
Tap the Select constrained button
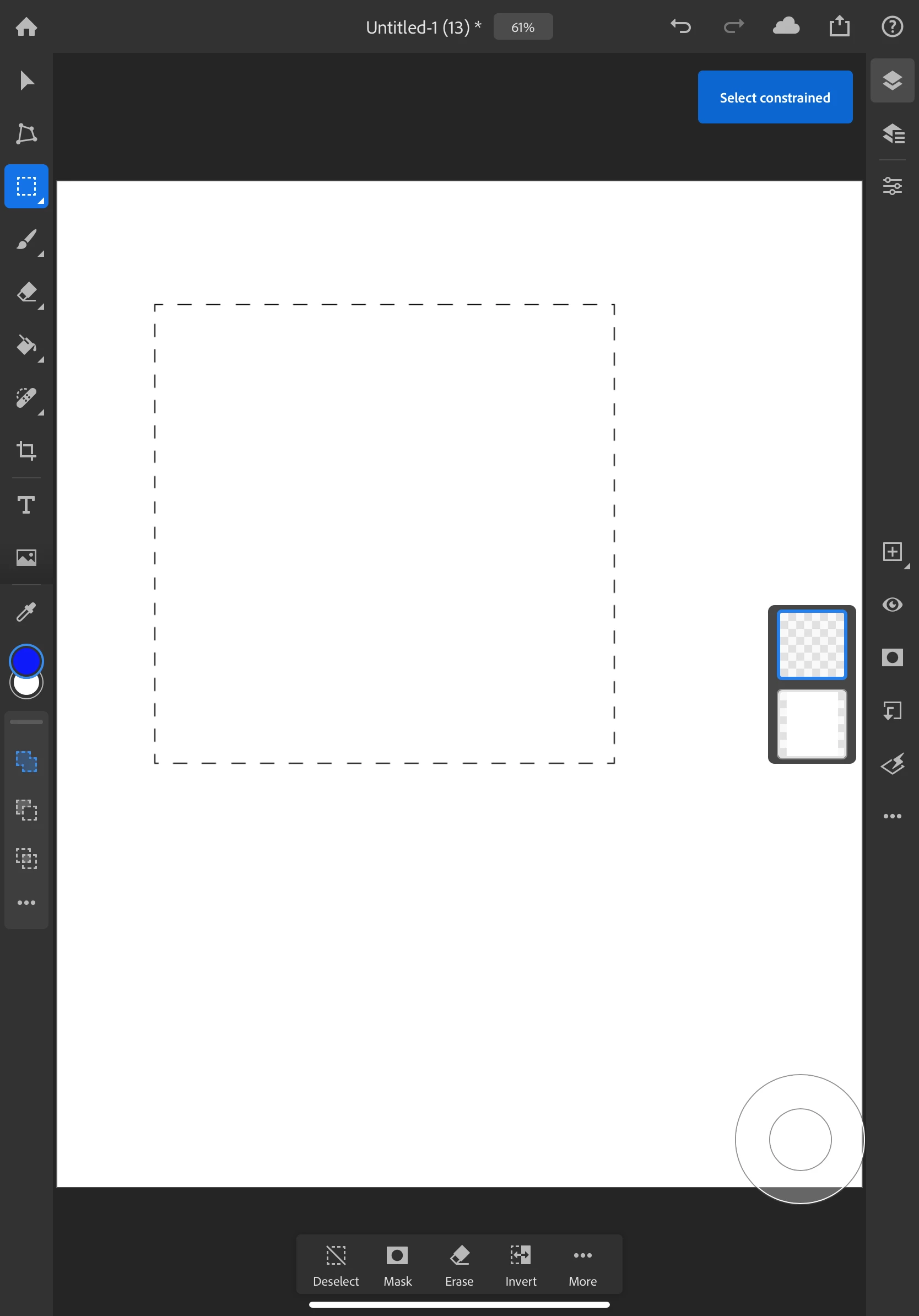tap(775, 98)
